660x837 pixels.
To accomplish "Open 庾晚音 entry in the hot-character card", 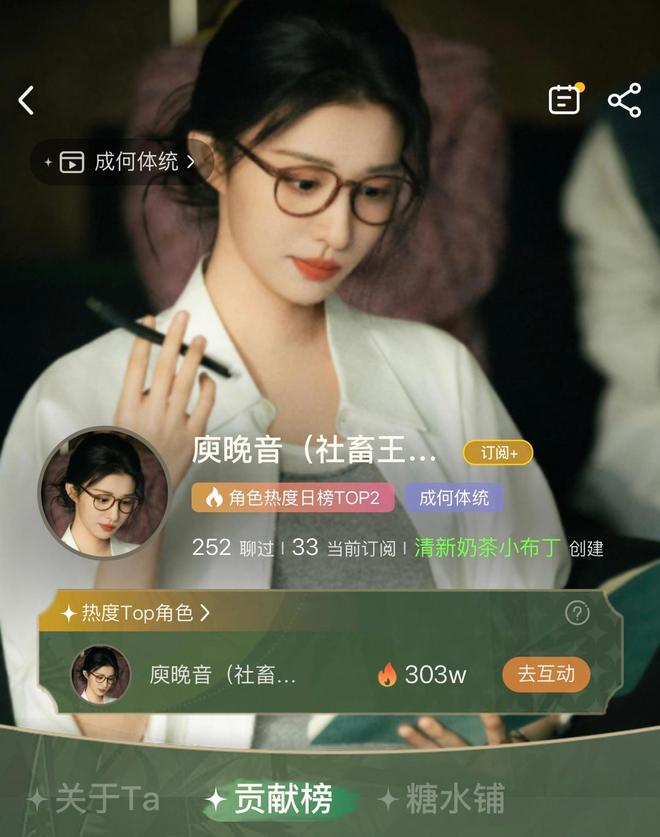I will point(222,674).
